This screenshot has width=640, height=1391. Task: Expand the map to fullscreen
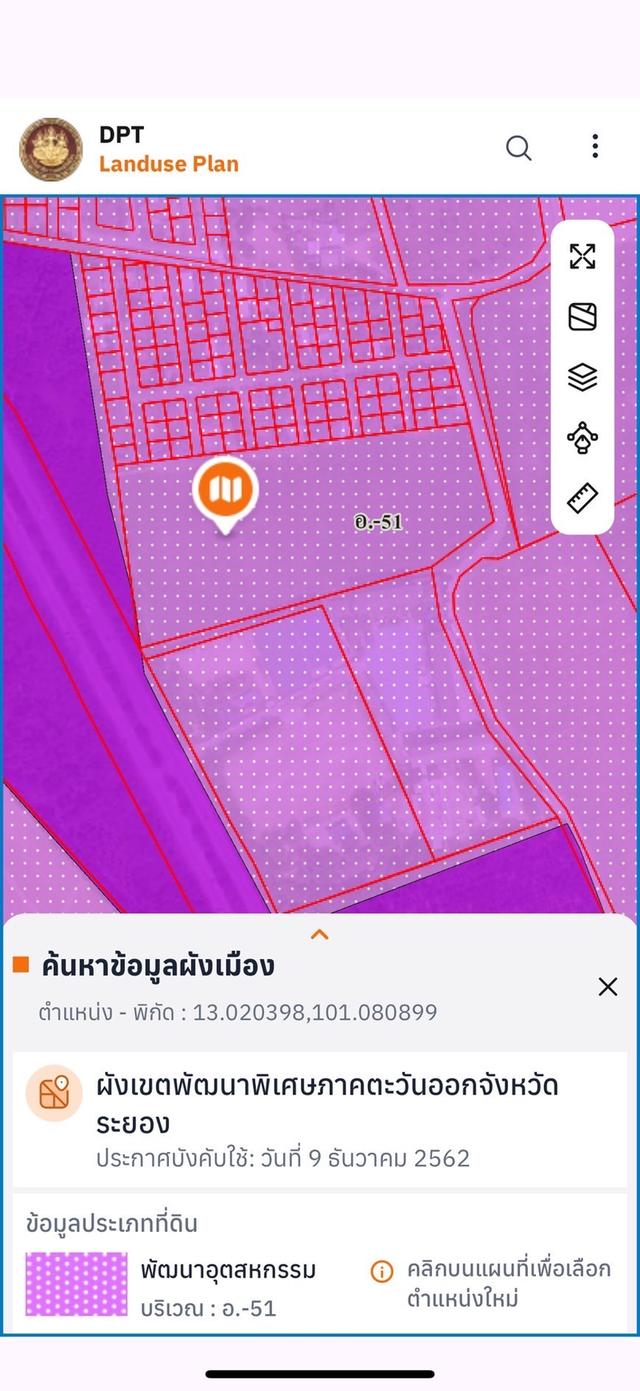582,256
